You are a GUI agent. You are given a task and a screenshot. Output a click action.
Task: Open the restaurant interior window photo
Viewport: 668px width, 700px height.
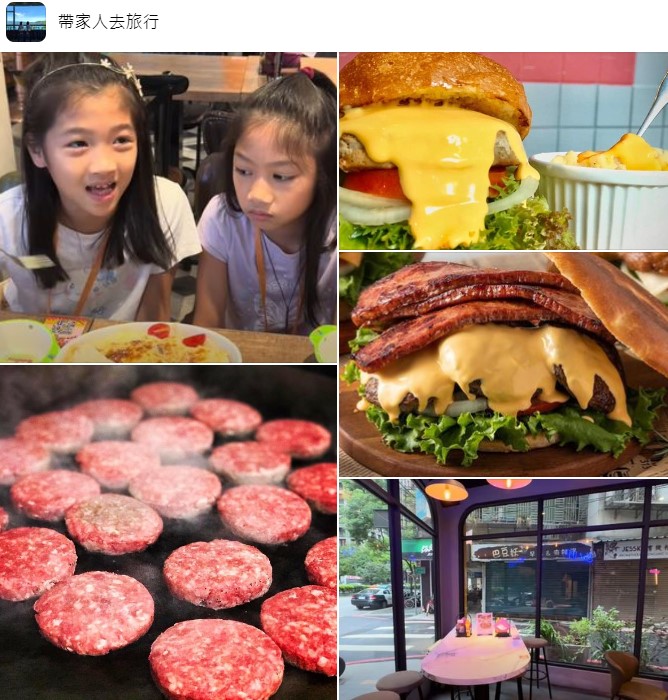(503, 589)
